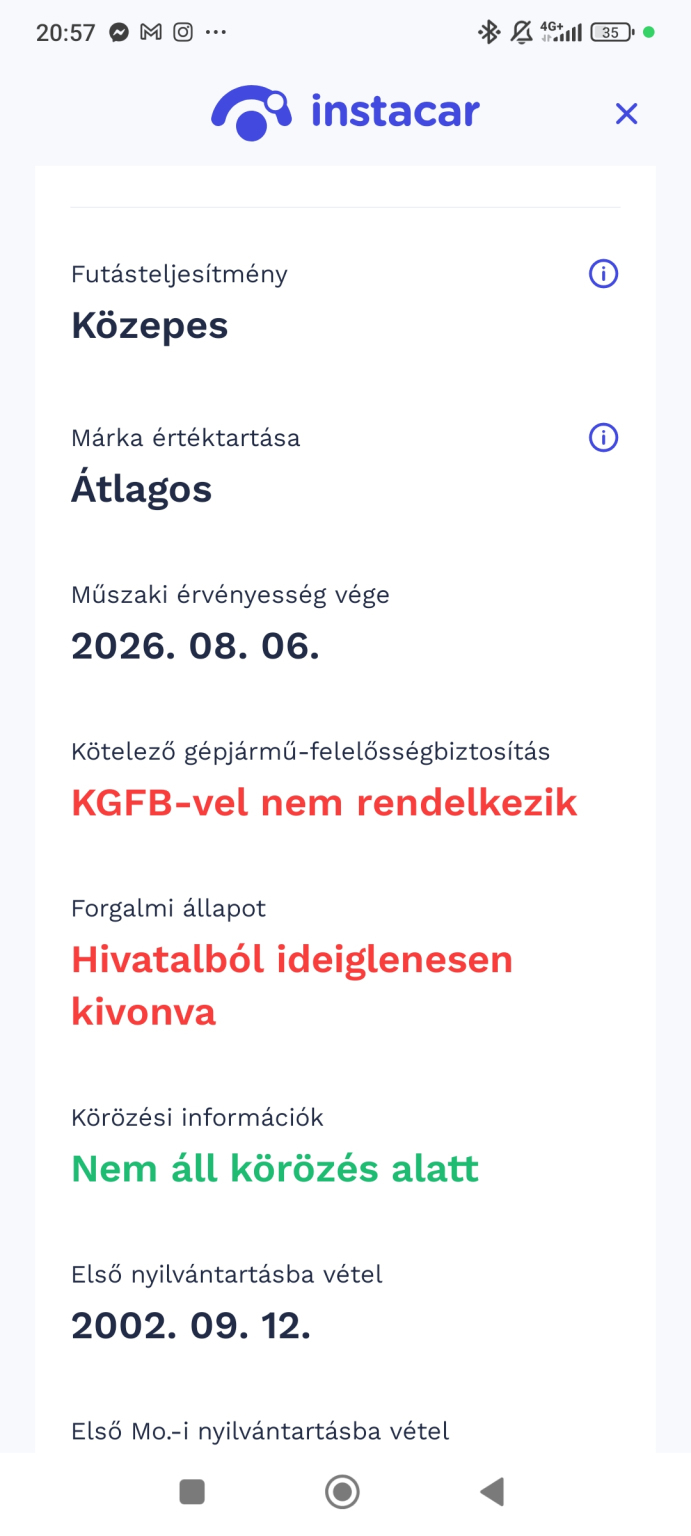Open the recent apps view
This screenshot has height=1536, width=691.
tap(192, 1492)
